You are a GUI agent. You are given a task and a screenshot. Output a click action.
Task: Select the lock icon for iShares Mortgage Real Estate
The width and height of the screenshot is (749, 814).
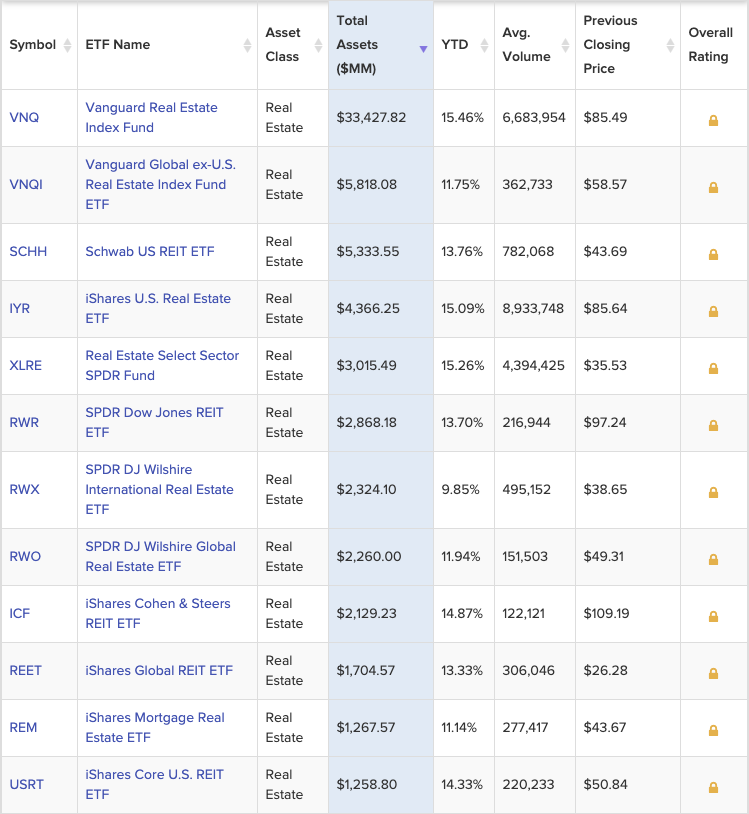[713, 728]
